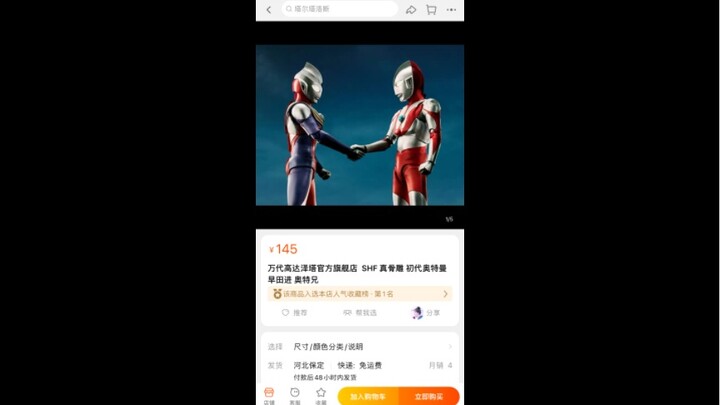
Task: Tap the 分享 share button with avatar
Action: click(426, 313)
